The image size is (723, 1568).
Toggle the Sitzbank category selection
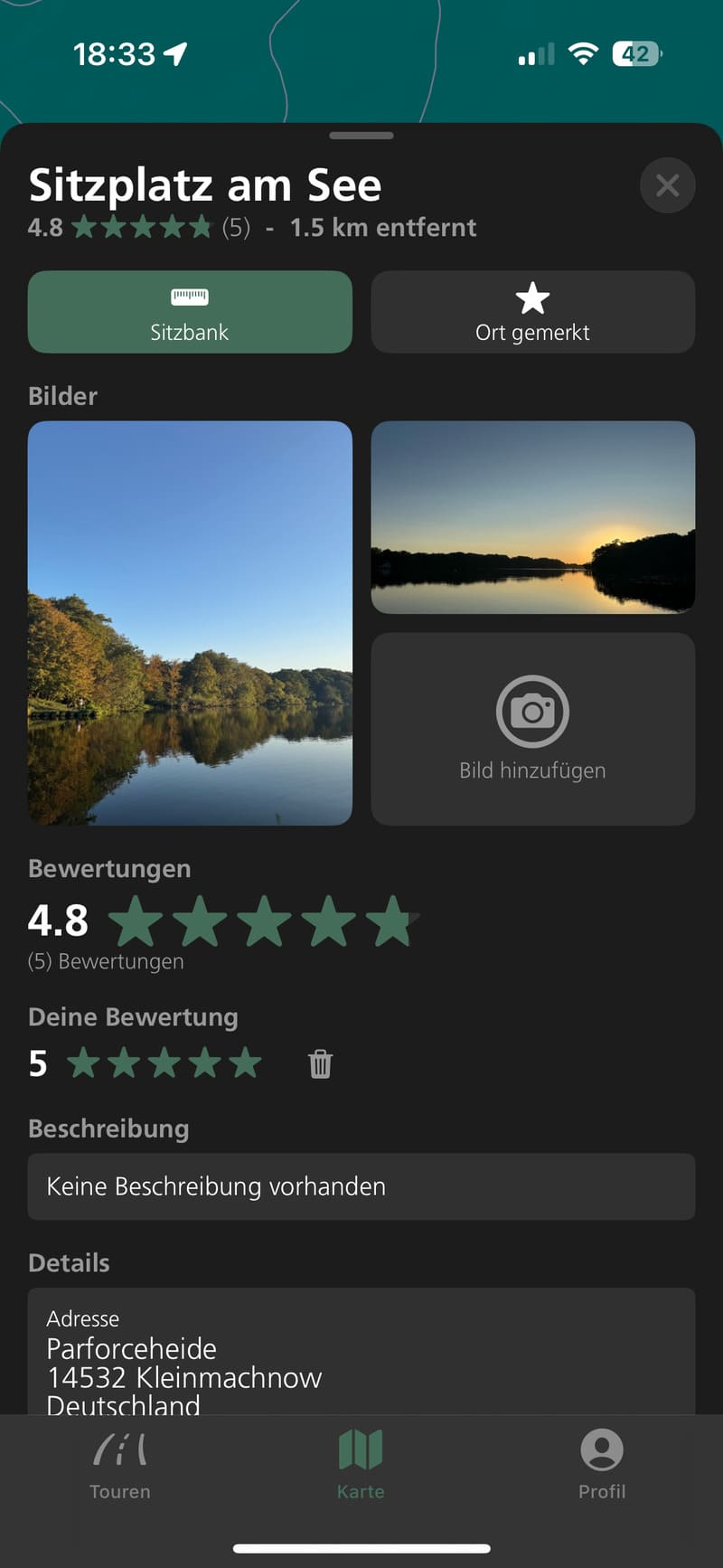click(190, 312)
